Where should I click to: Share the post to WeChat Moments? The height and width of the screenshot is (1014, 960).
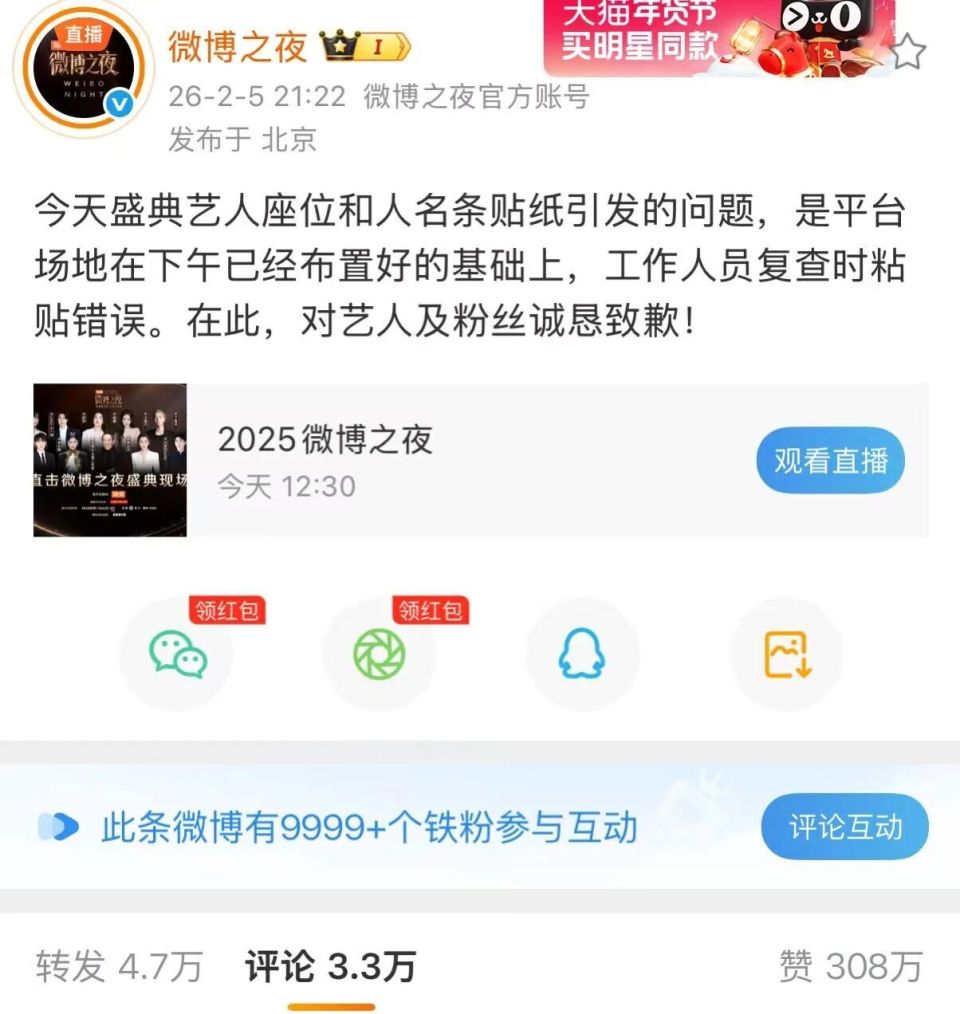point(379,655)
